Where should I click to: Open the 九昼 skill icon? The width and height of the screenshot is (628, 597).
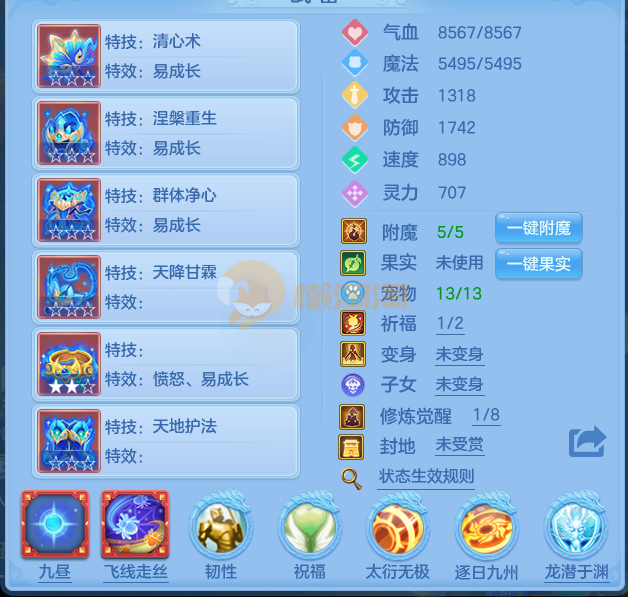(x=55, y=524)
